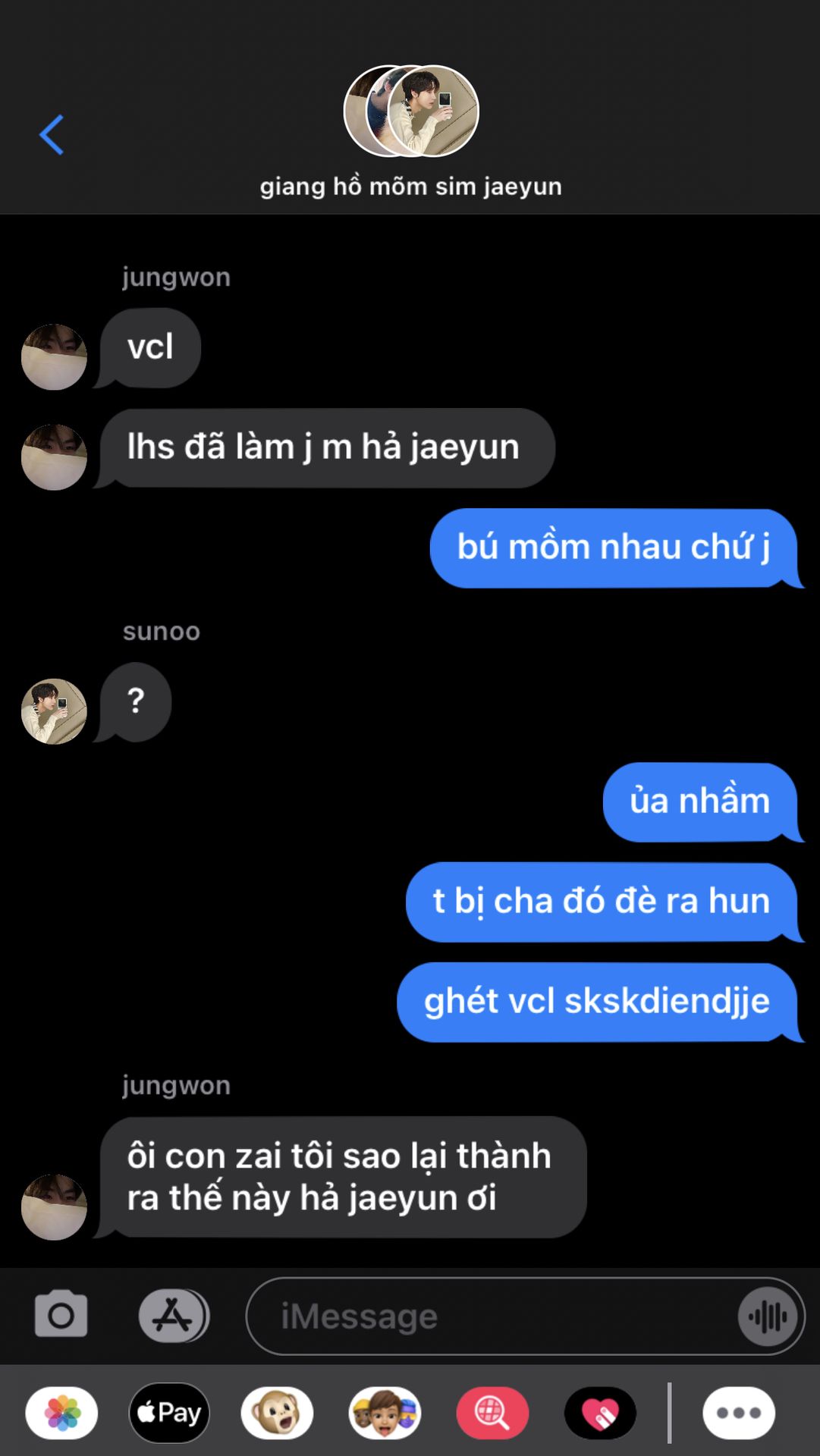Toggle the App Store apps drawer
Viewport: 820px width, 1456px height.
(x=174, y=1316)
